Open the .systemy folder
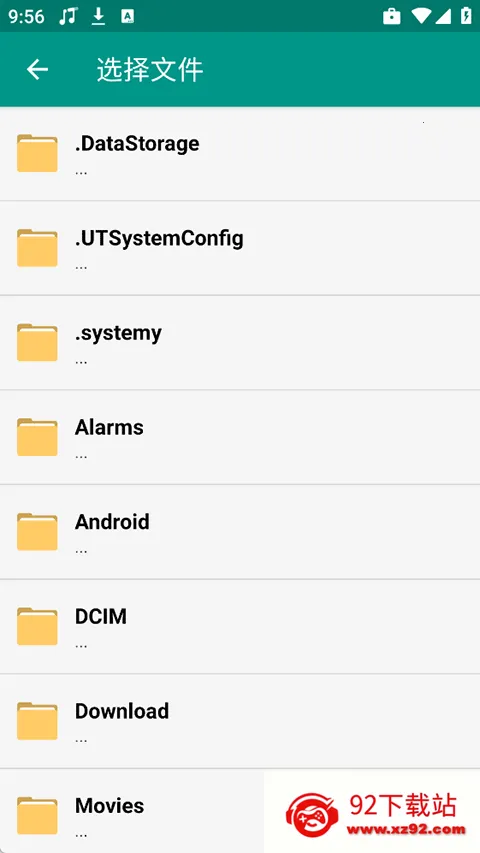480x853 pixels. coord(240,343)
